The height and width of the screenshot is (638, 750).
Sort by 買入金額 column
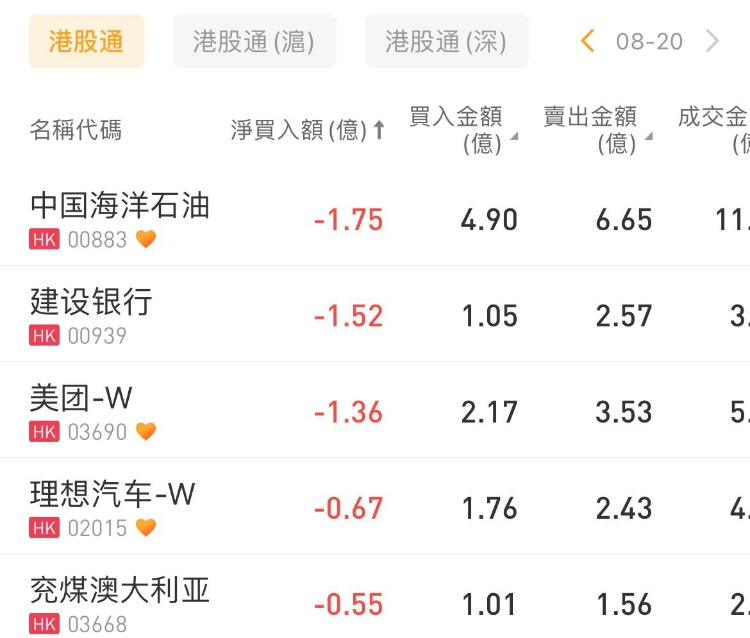tap(462, 130)
